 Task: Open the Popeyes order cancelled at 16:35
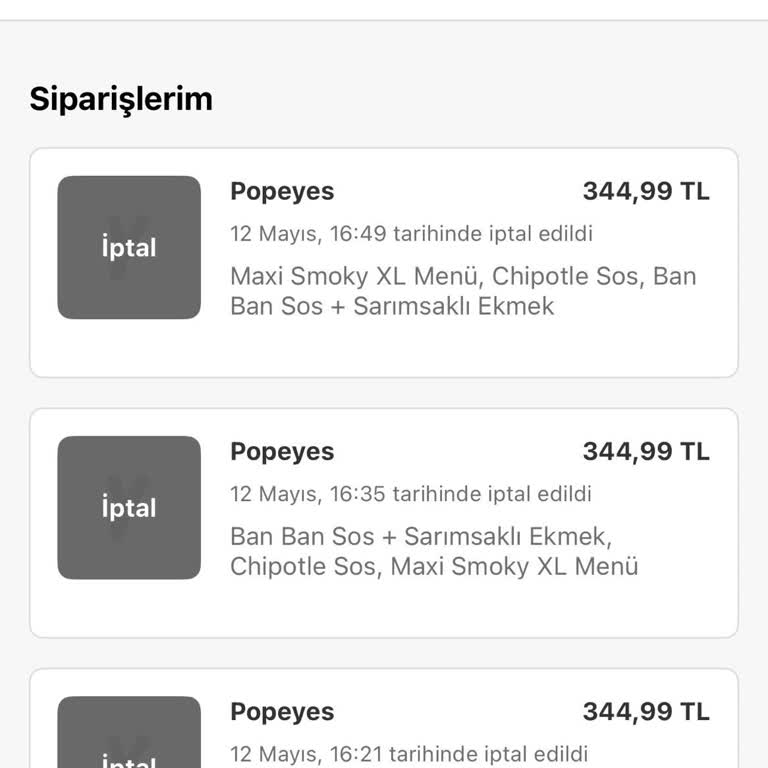[x=384, y=522]
